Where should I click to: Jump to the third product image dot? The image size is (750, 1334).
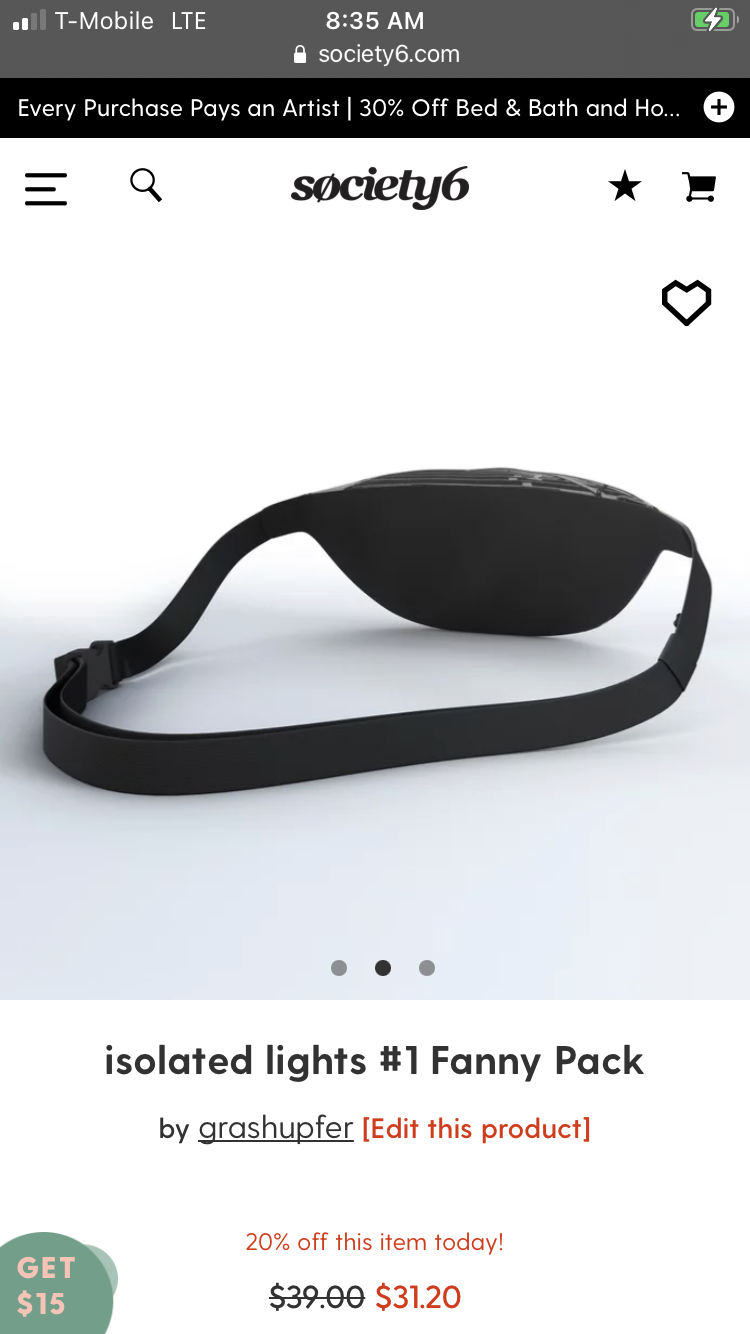click(x=427, y=967)
